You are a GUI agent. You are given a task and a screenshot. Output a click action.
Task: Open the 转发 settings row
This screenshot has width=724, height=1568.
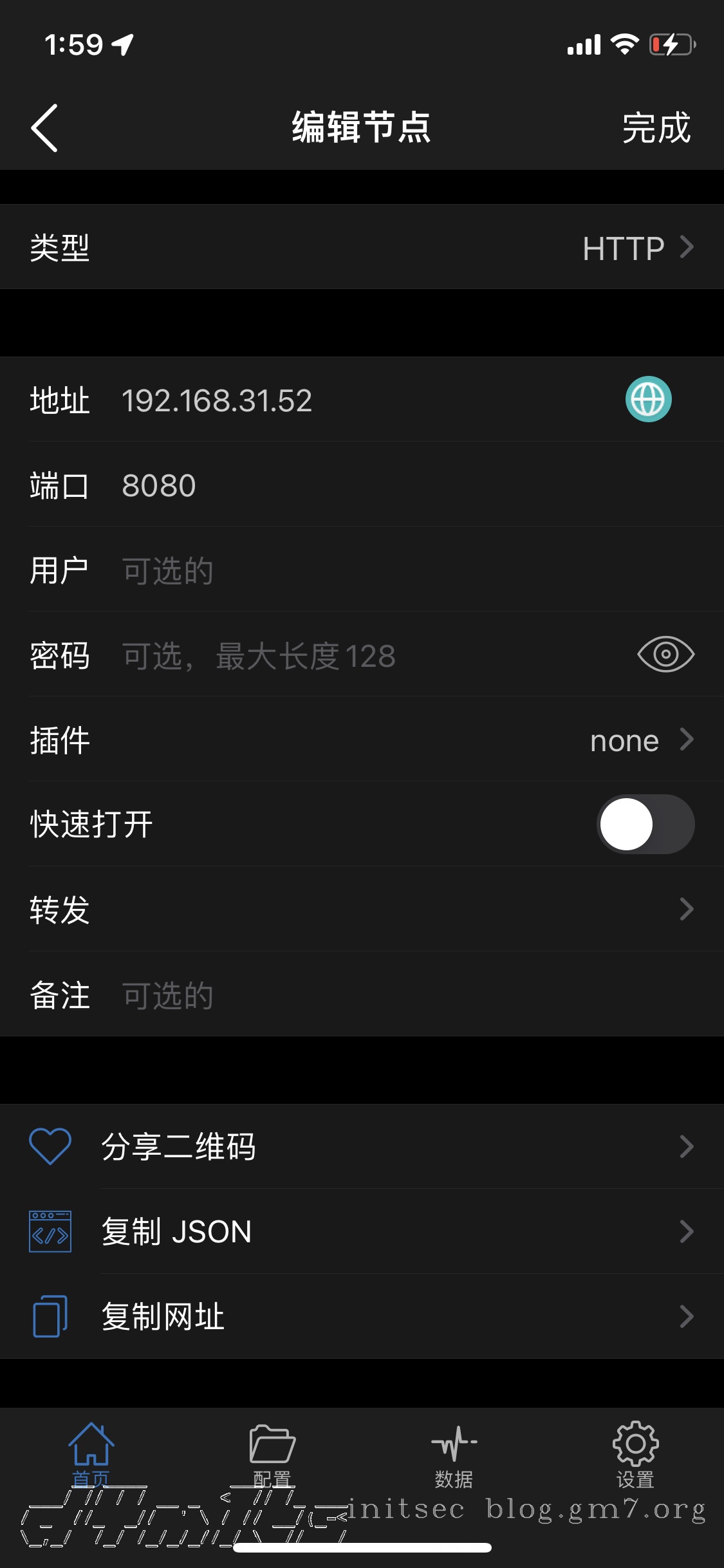coord(362,909)
